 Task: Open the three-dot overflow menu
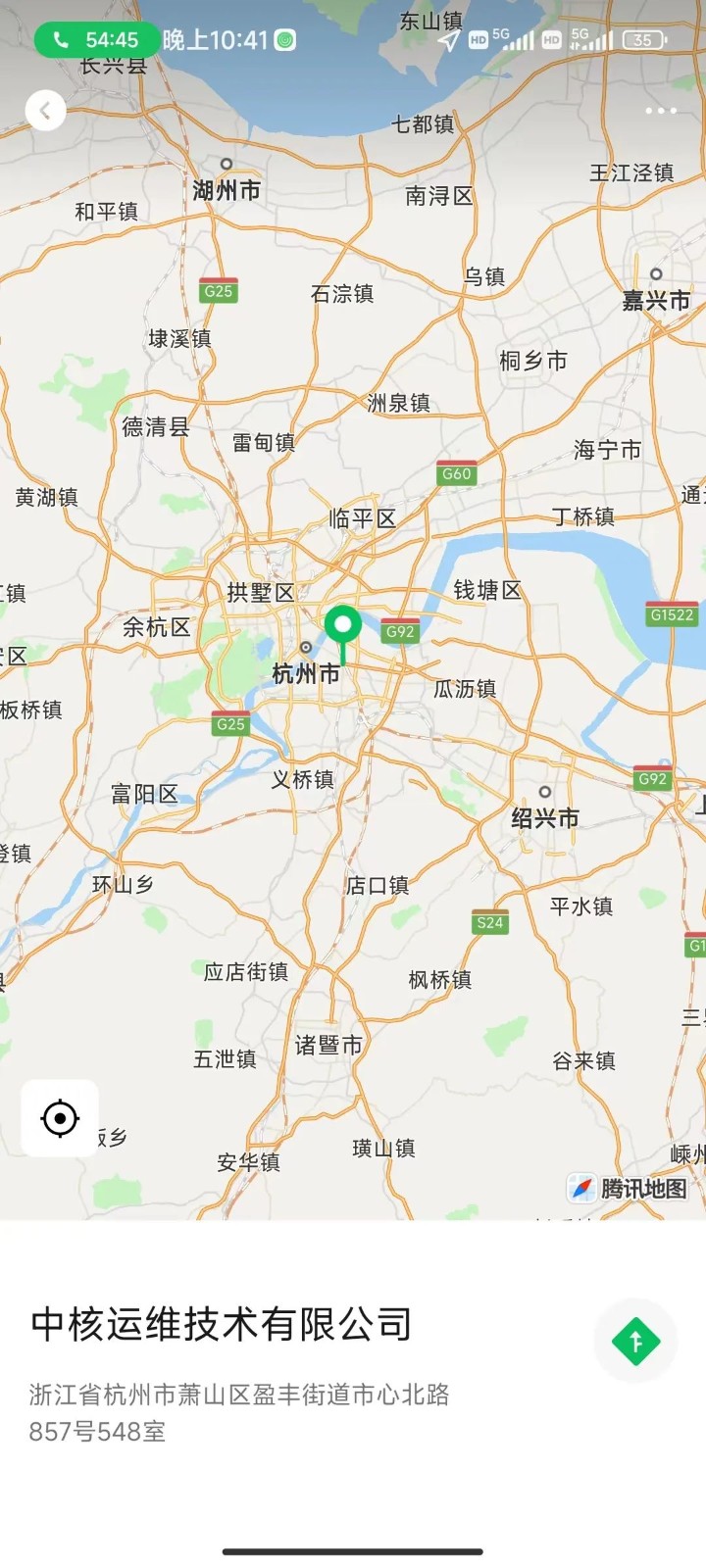[661, 111]
